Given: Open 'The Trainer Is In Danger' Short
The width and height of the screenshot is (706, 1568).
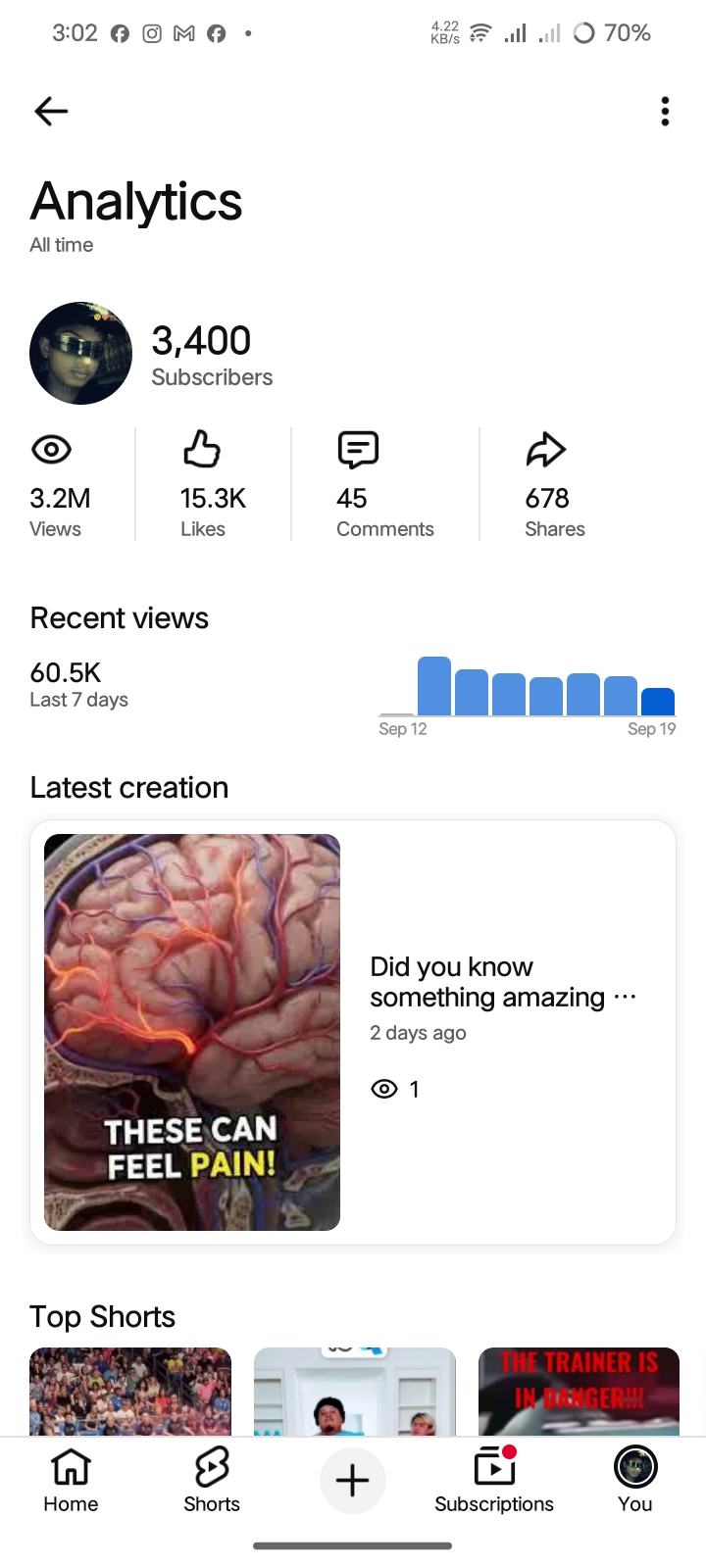Looking at the screenshot, I should pos(579,1392).
